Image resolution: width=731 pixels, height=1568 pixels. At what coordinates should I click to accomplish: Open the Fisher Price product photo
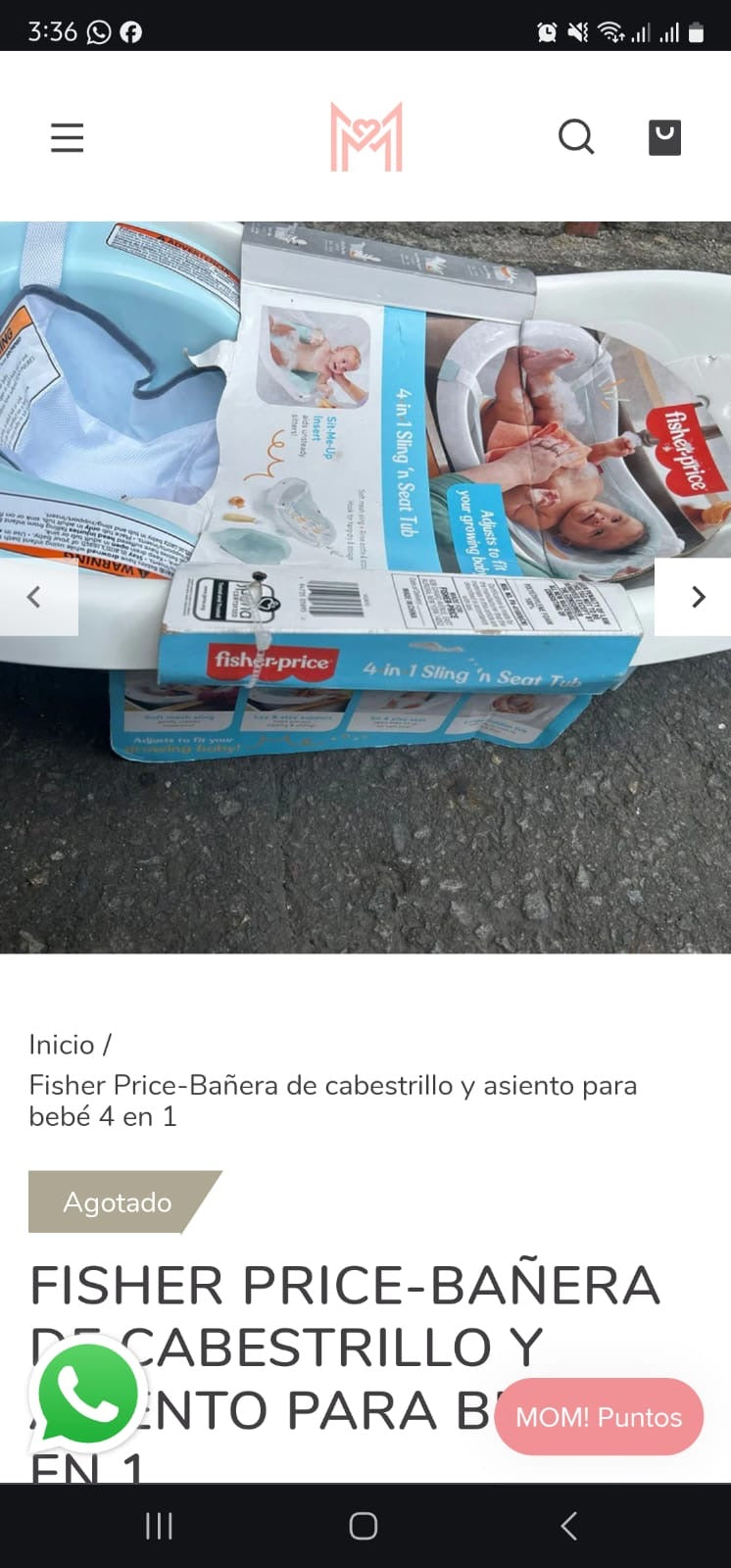[365, 490]
